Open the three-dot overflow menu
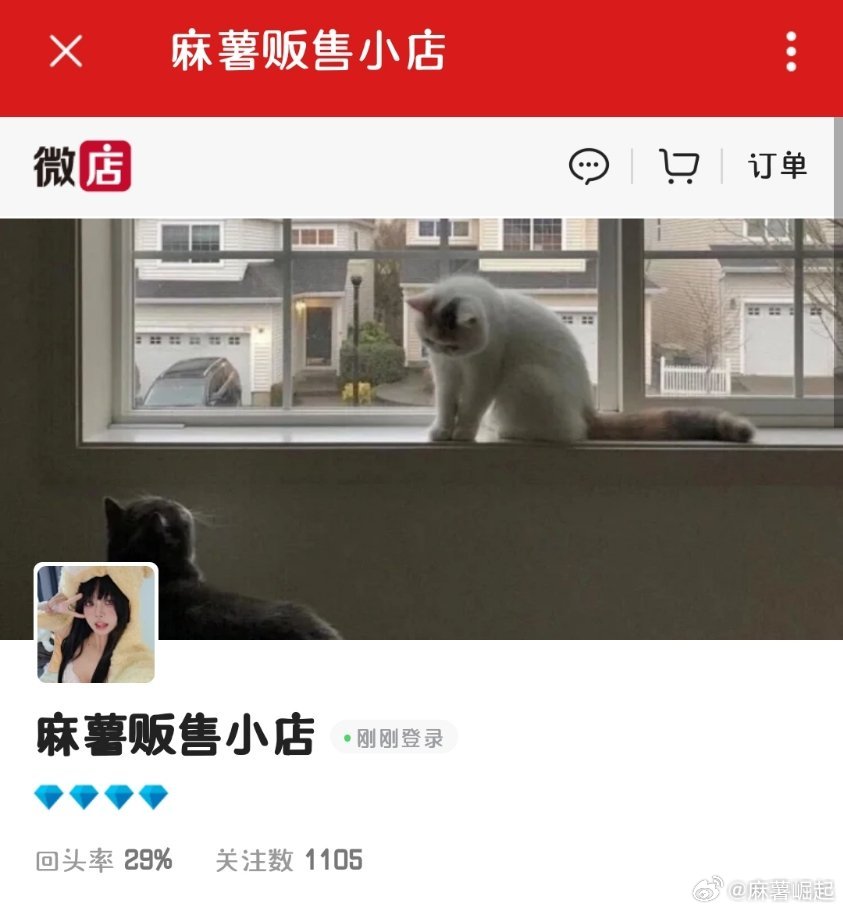 [x=790, y=51]
